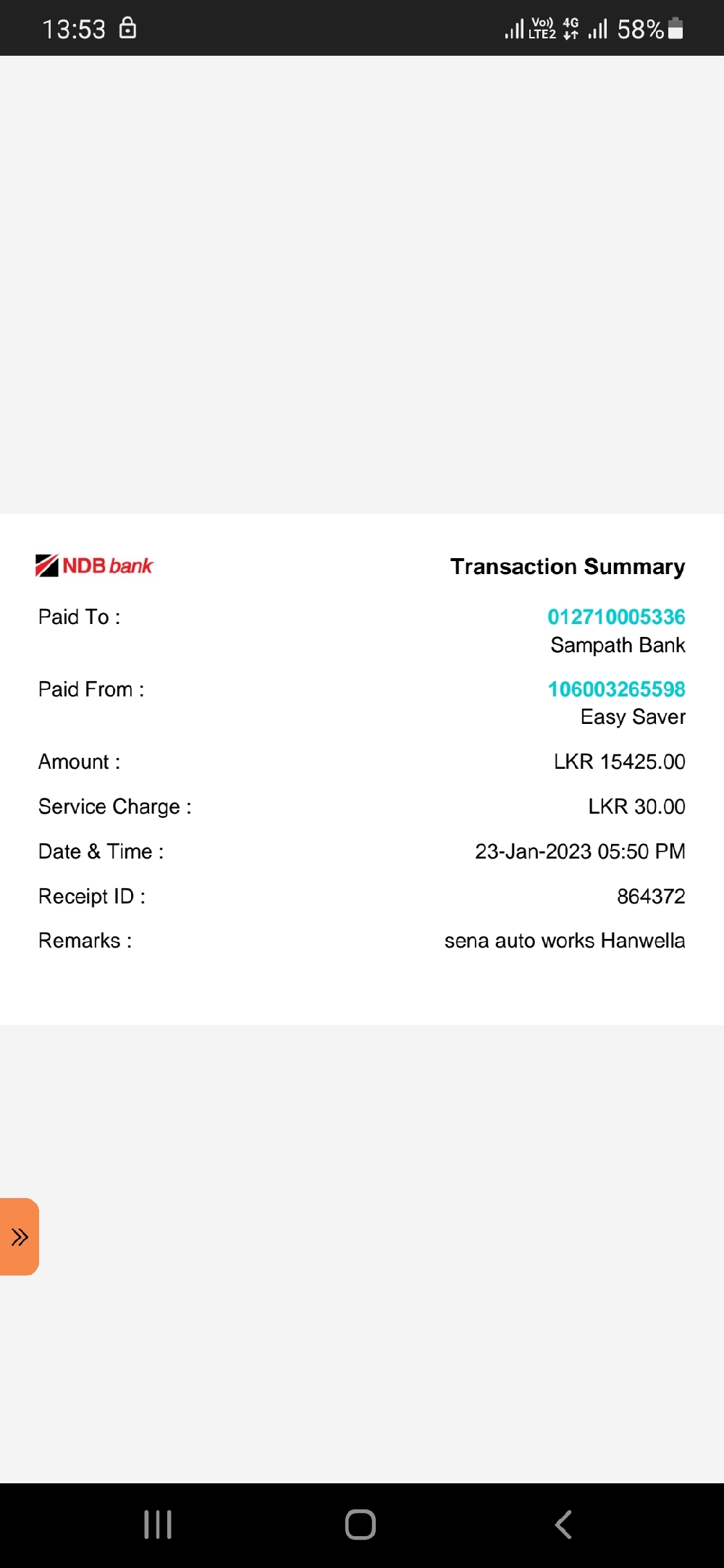Image resolution: width=724 pixels, height=1568 pixels.
Task: Go back using the navigation bar
Action: pyautogui.click(x=563, y=1524)
